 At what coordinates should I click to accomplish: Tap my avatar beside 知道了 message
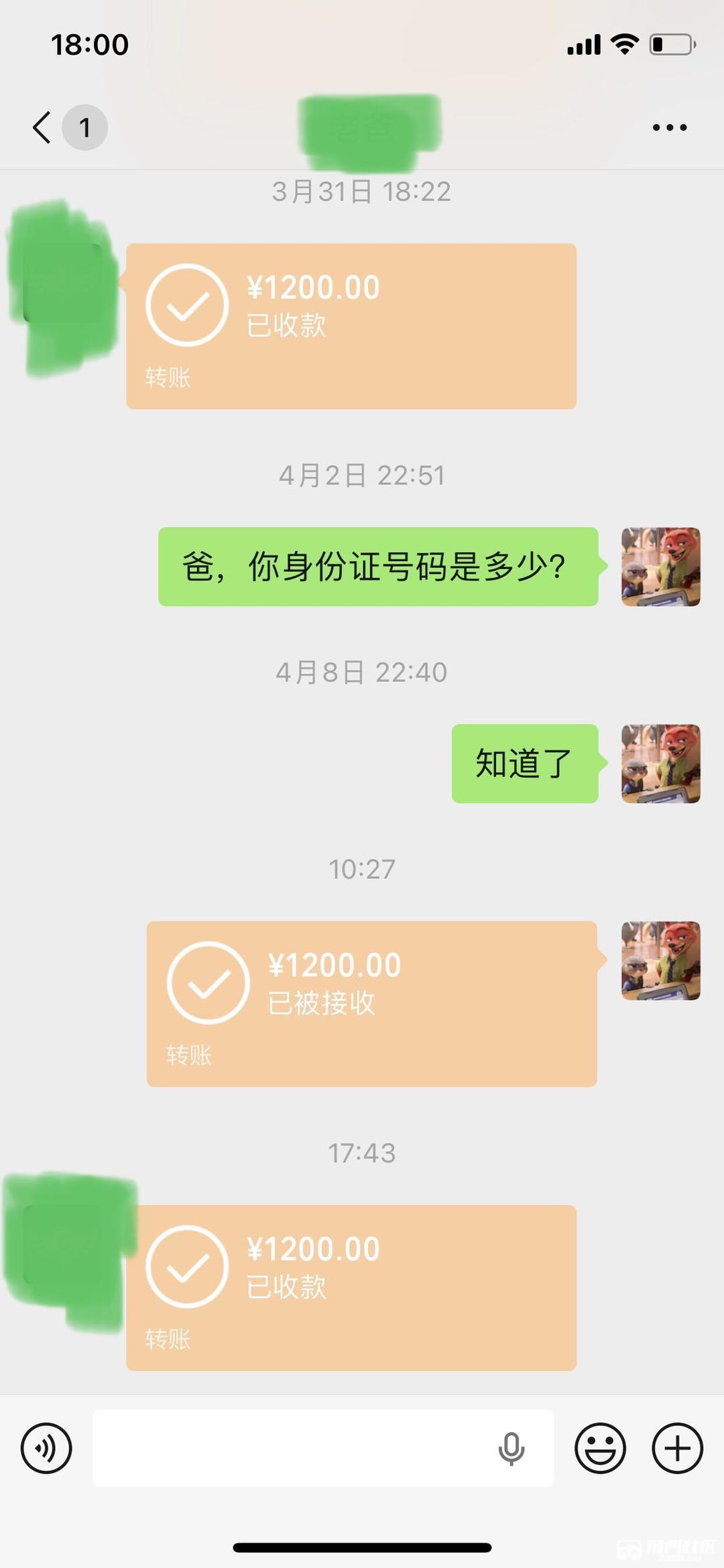tap(660, 763)
